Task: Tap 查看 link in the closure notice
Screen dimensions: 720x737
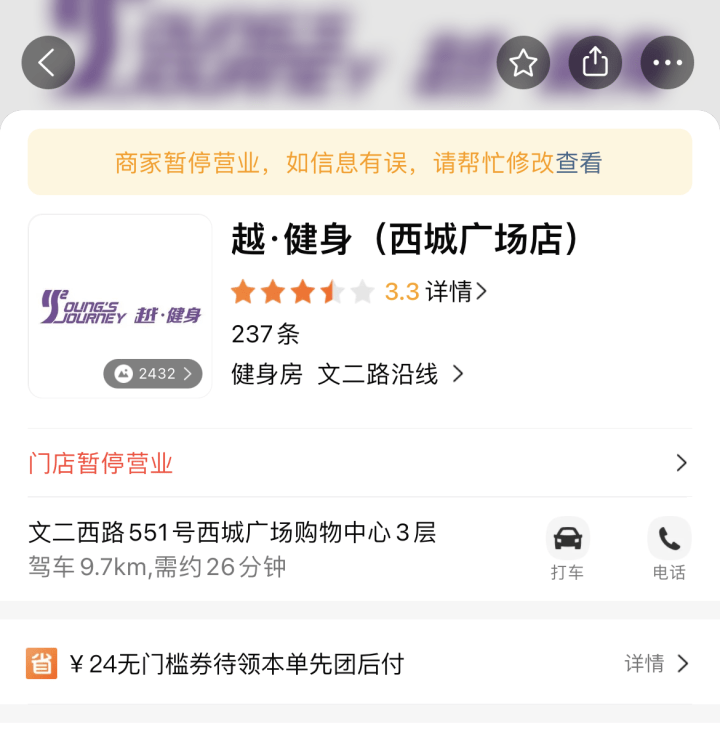Action: pos(579,163)
